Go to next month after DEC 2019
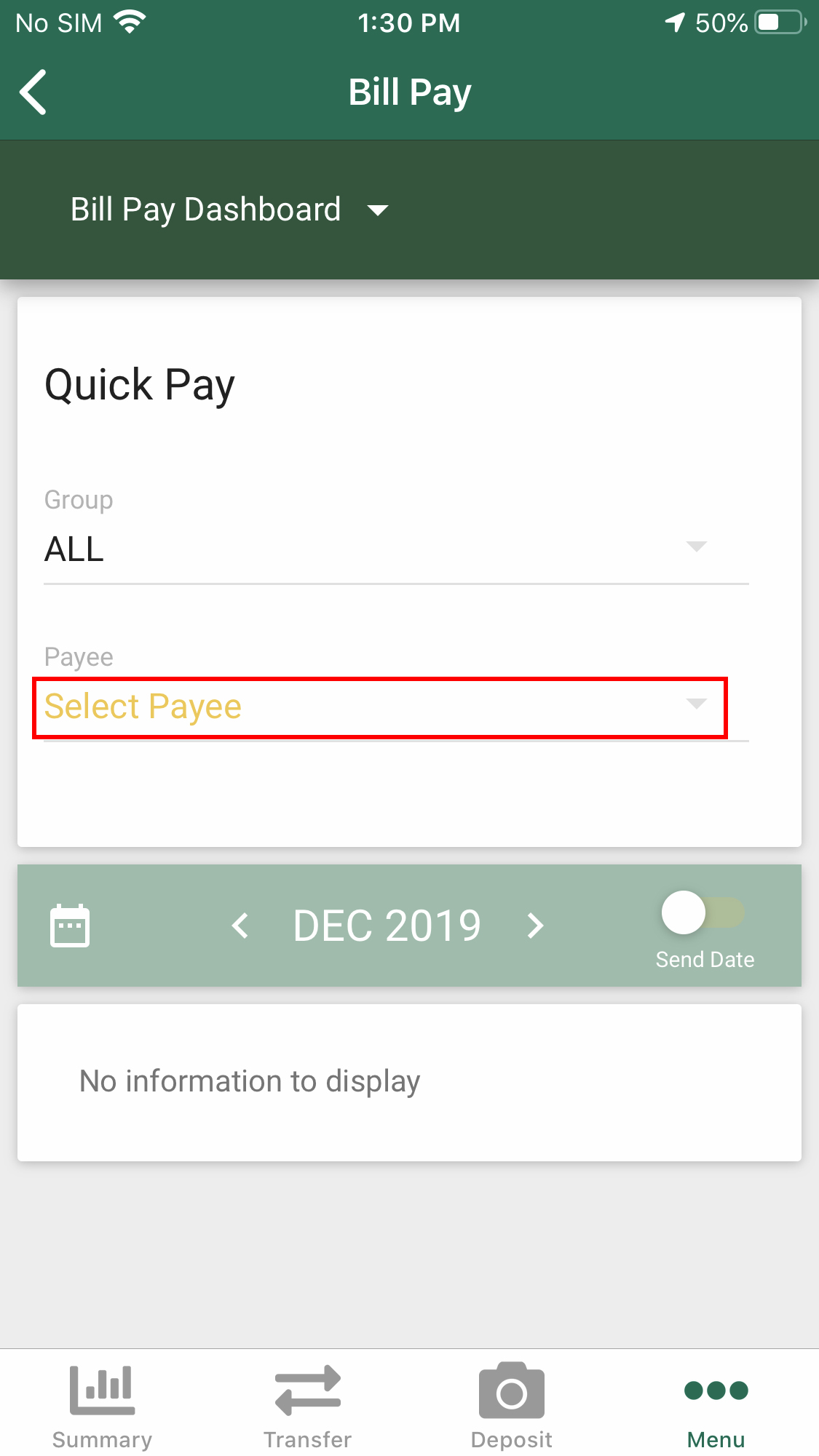The height and width of the screenshot is (1456, 819). tap(536, 926)
